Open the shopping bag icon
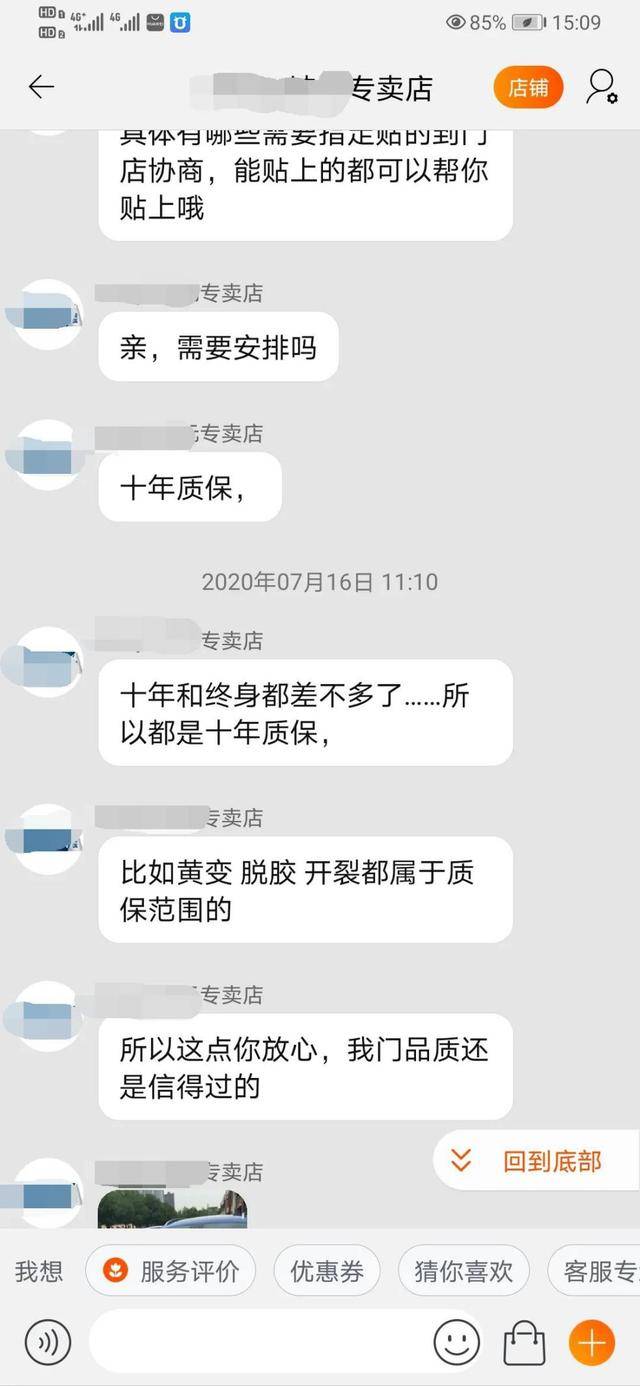Image resolution: width=640 pixels, height=1386 pixels. pyautogui.click(x=524, y=1341)
